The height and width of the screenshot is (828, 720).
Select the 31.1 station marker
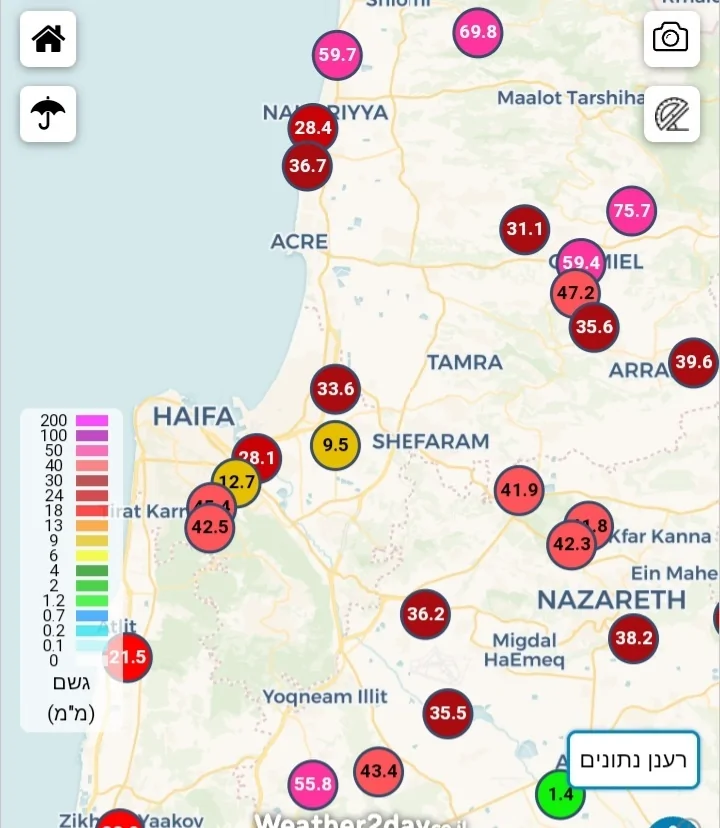[525, 229]
